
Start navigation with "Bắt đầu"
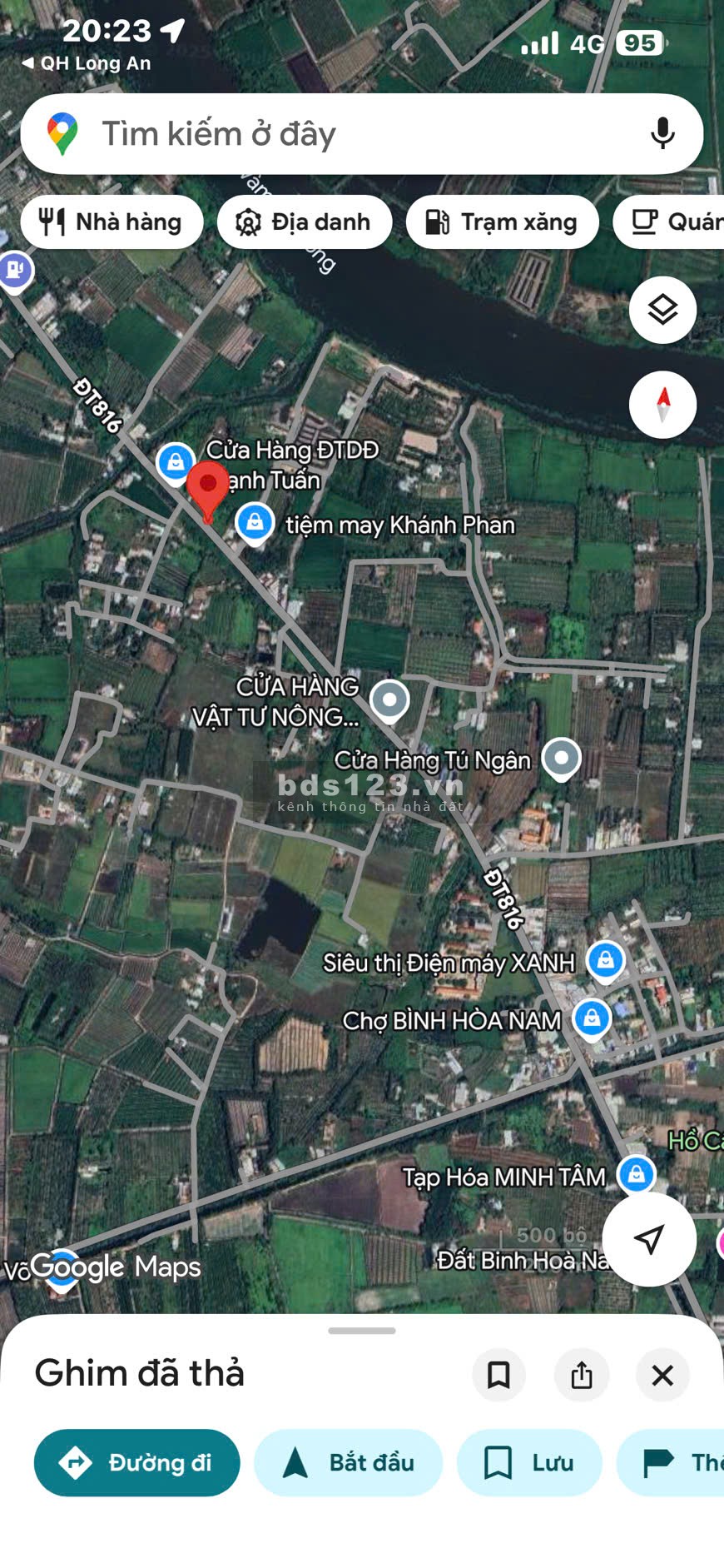349,1463
